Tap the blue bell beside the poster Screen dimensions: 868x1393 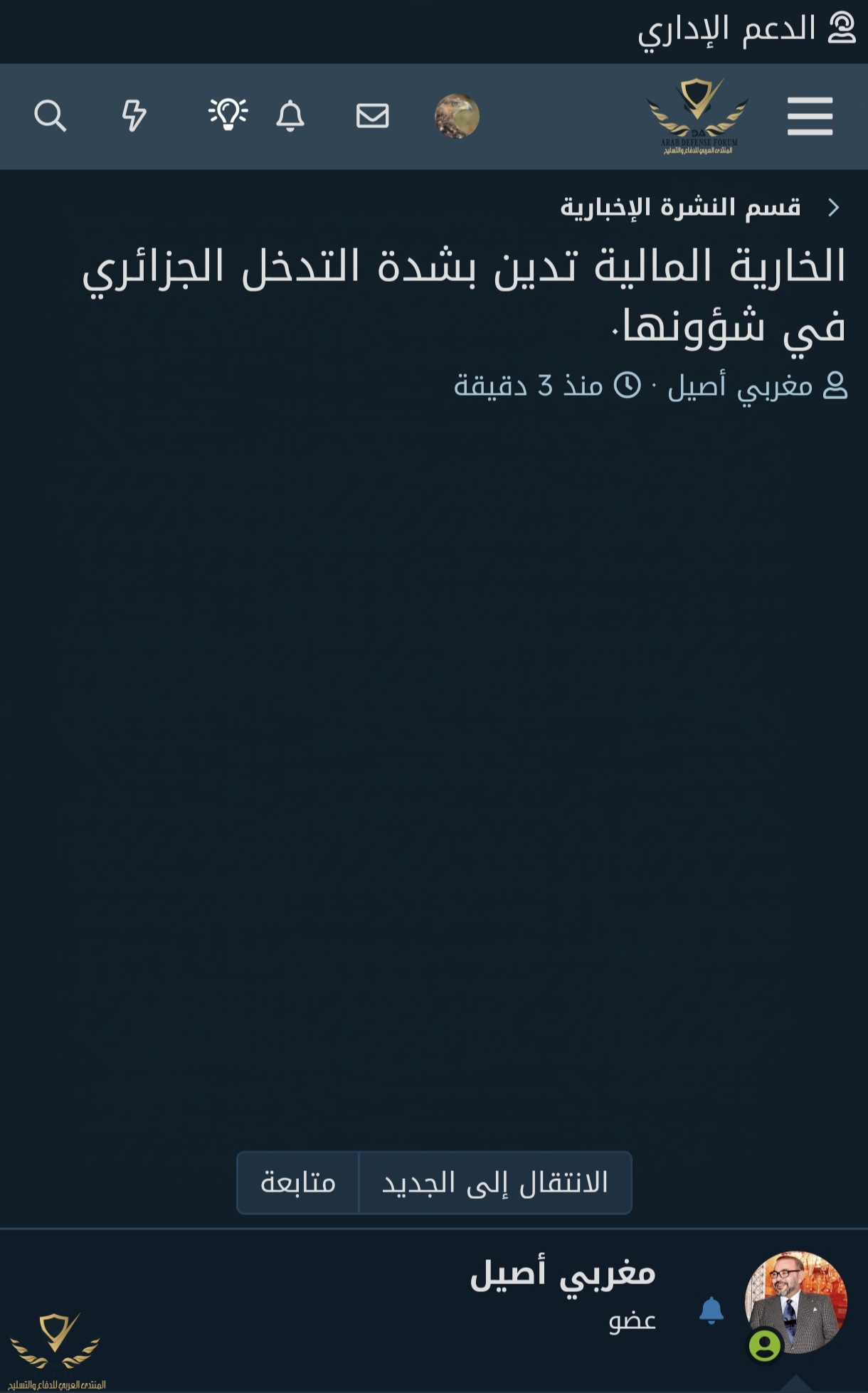click(x=711, y=1310)
